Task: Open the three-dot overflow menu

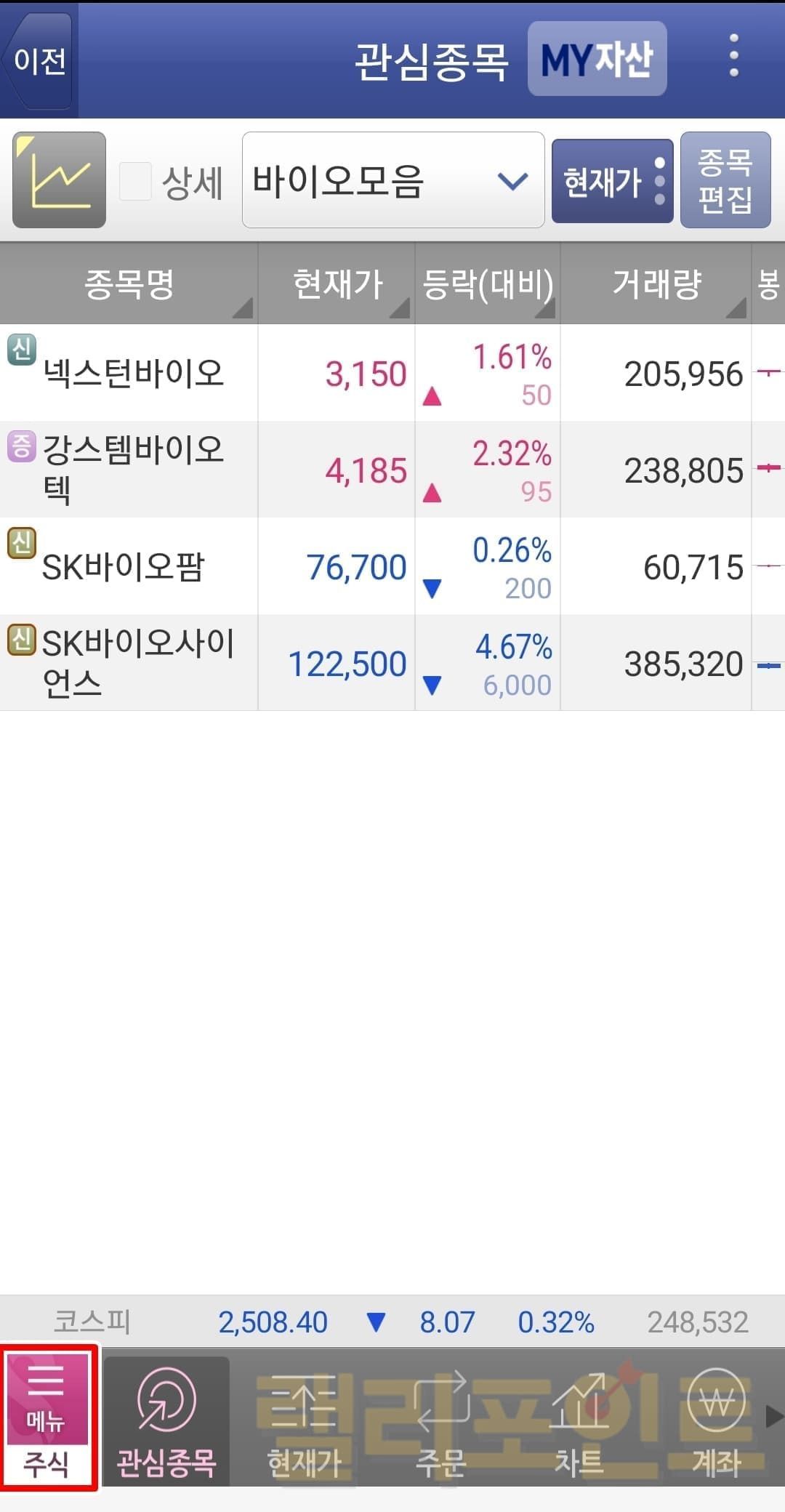Action: (x=733, y=56)
